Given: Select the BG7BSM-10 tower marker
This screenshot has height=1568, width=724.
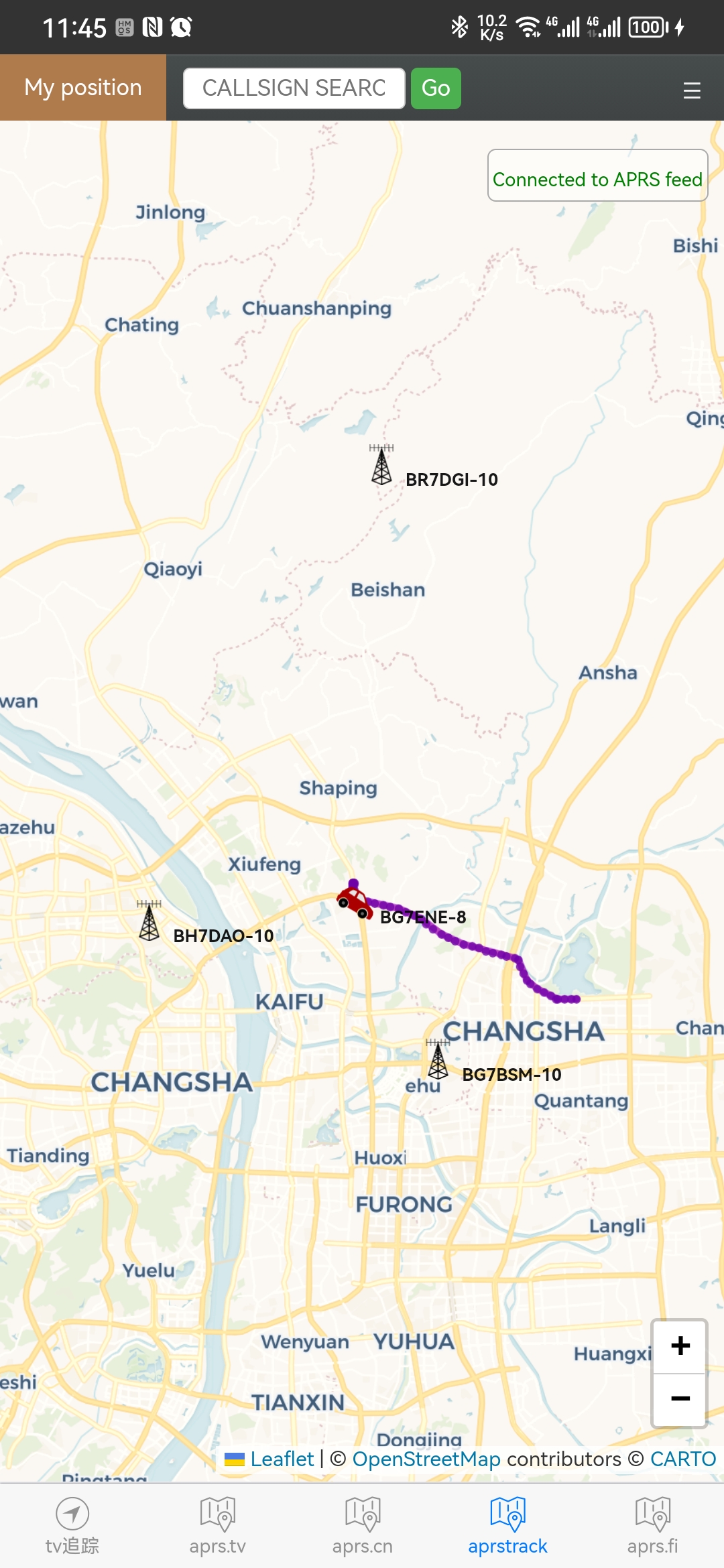Looking at the screenshot, I should click(x=438, y=1060).
